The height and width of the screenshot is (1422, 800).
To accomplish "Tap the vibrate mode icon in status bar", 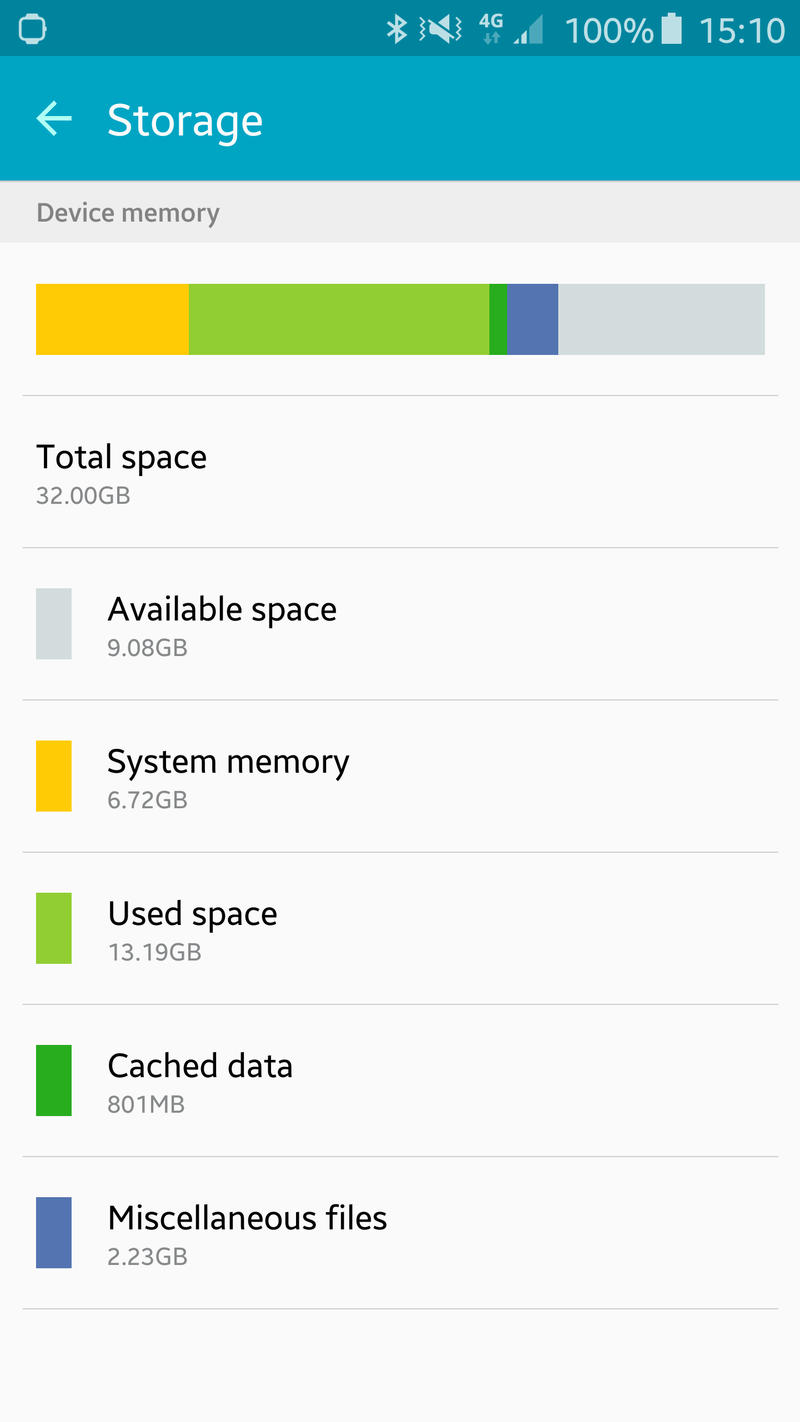I will 440,29.
